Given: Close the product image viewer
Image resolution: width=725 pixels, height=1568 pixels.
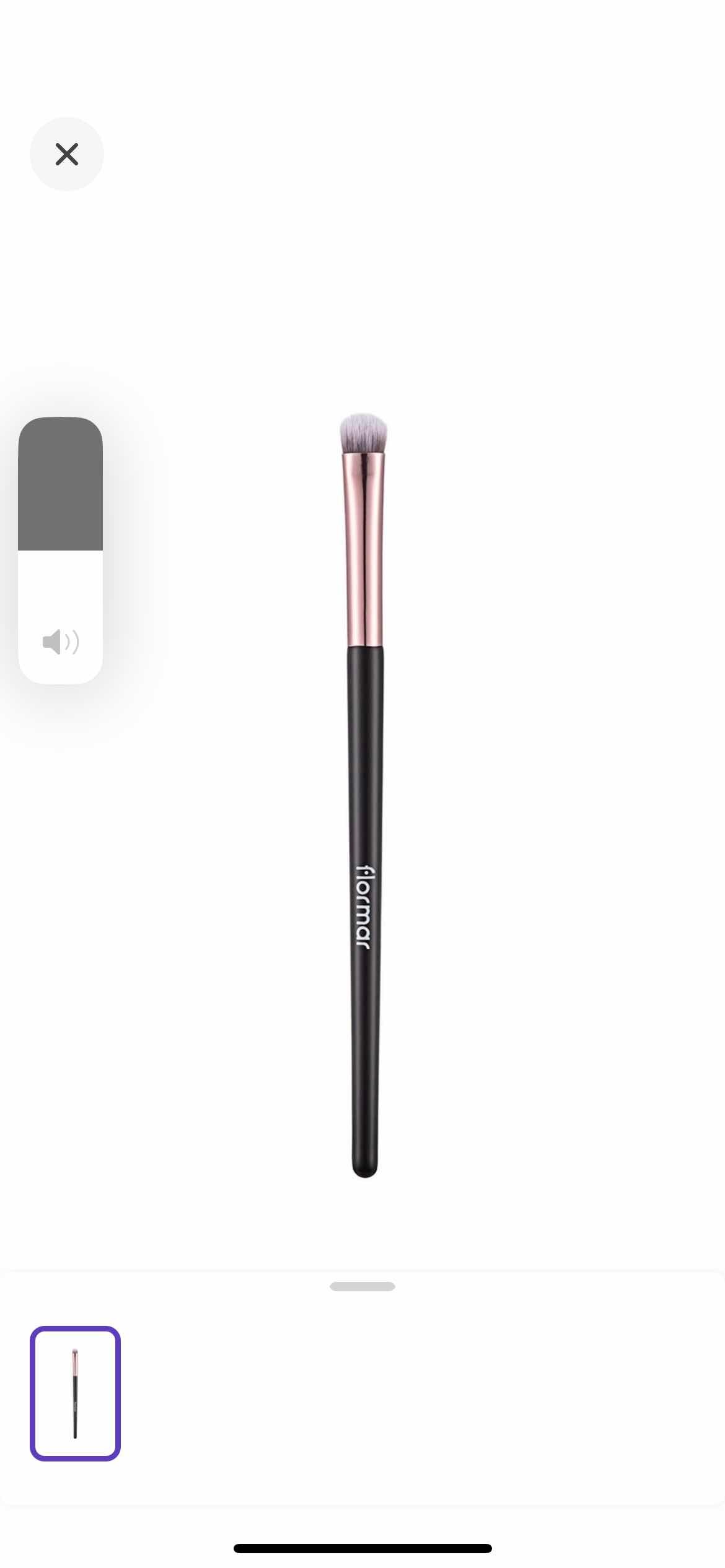Looking at the screenshot, I should [x=67, y=154].
